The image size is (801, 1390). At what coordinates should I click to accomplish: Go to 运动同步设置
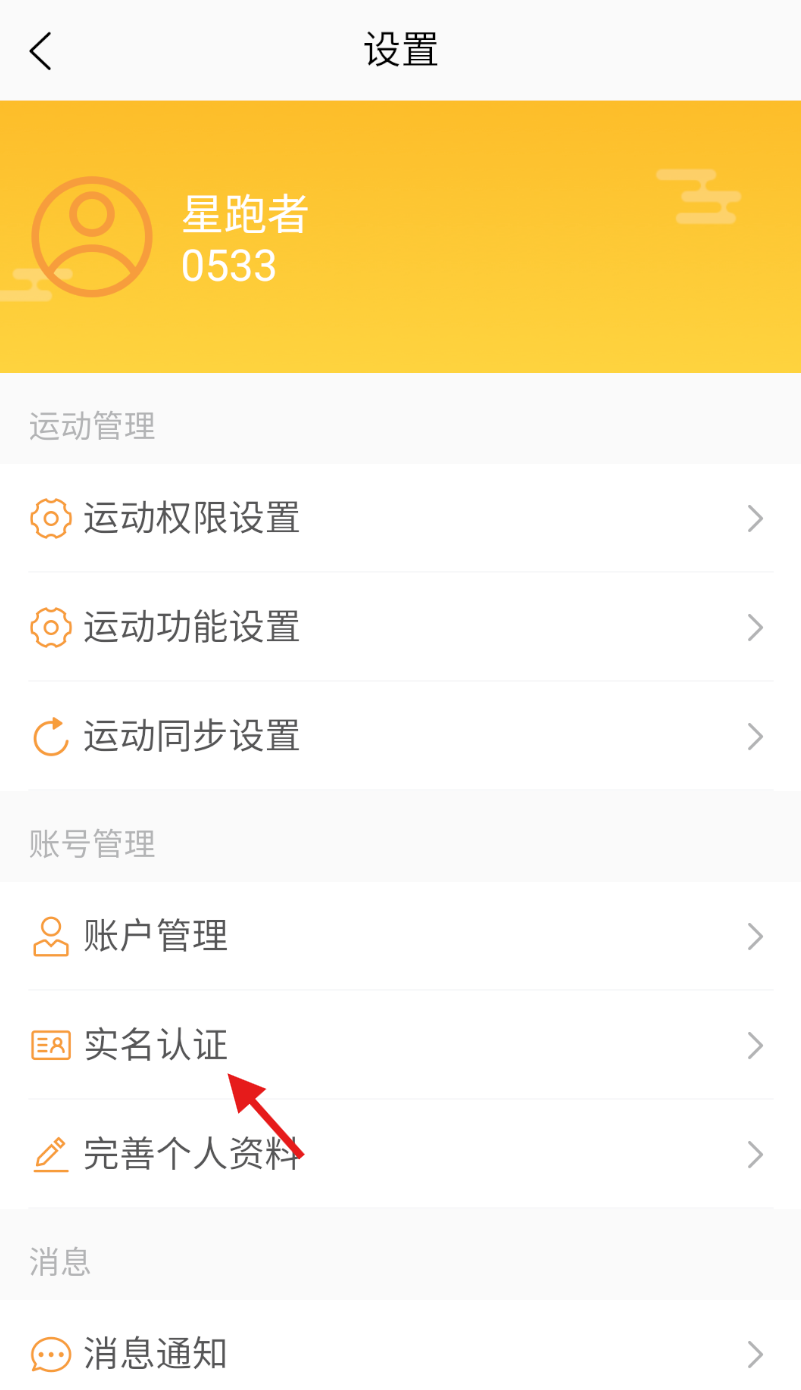[x=400, y=736]
